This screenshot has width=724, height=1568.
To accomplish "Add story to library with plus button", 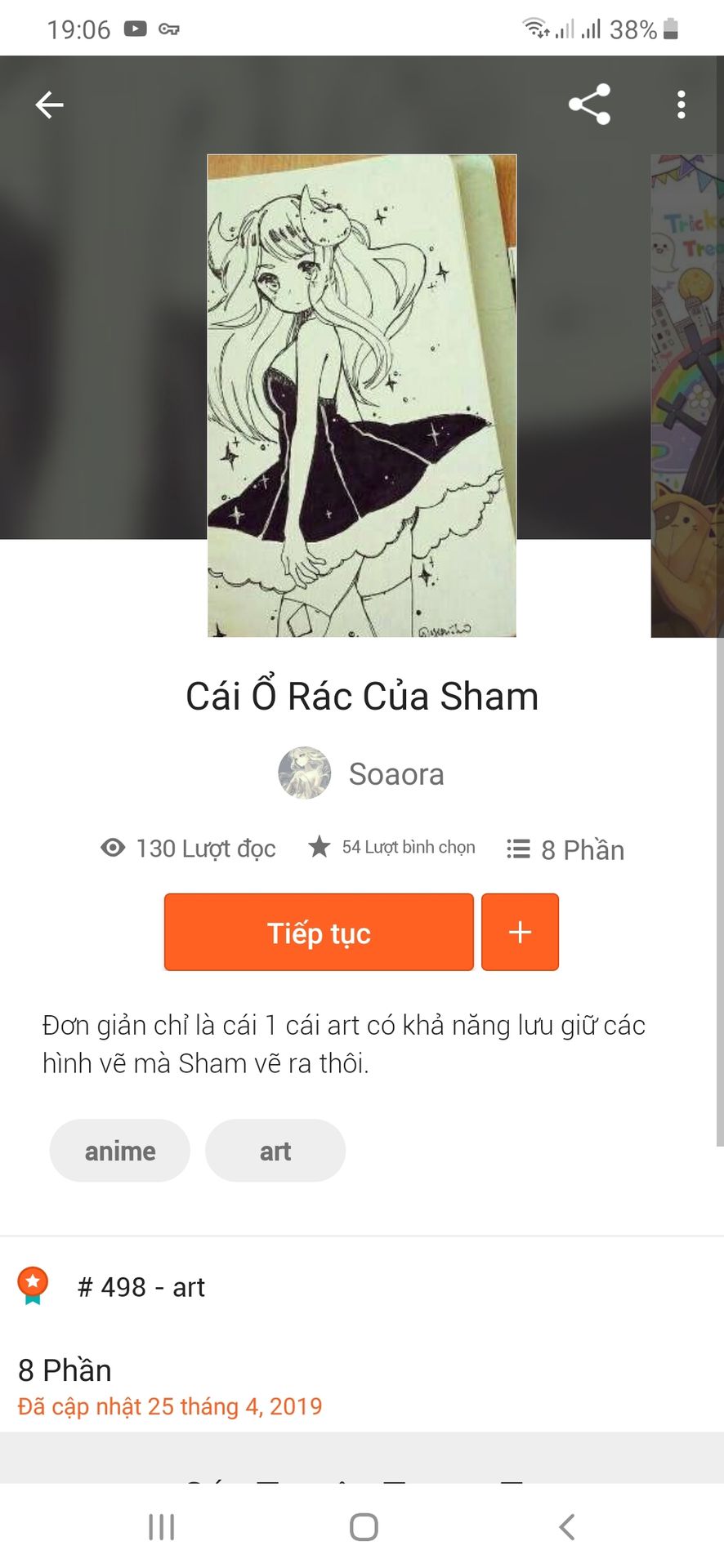I will tap(520, 932).
